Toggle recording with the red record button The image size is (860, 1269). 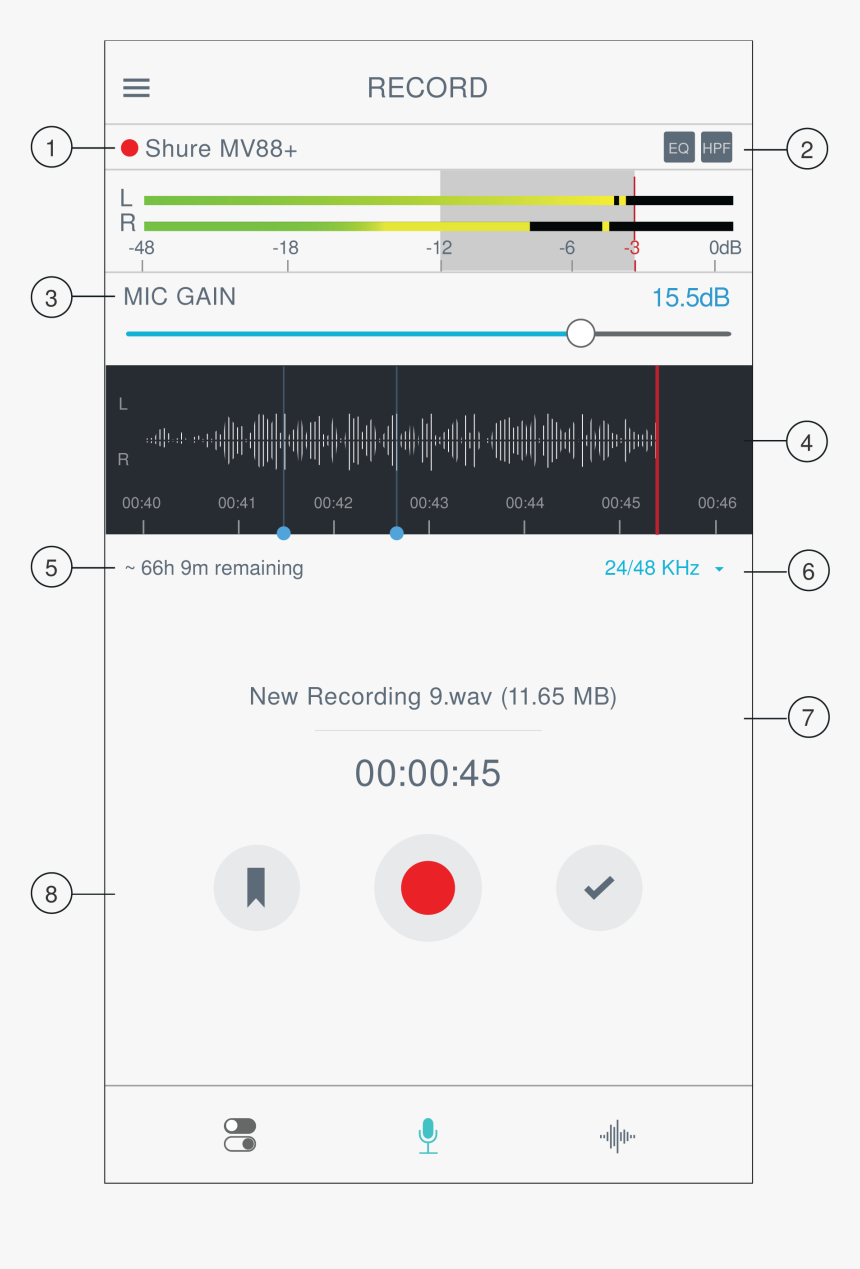(x=428, y=888)
